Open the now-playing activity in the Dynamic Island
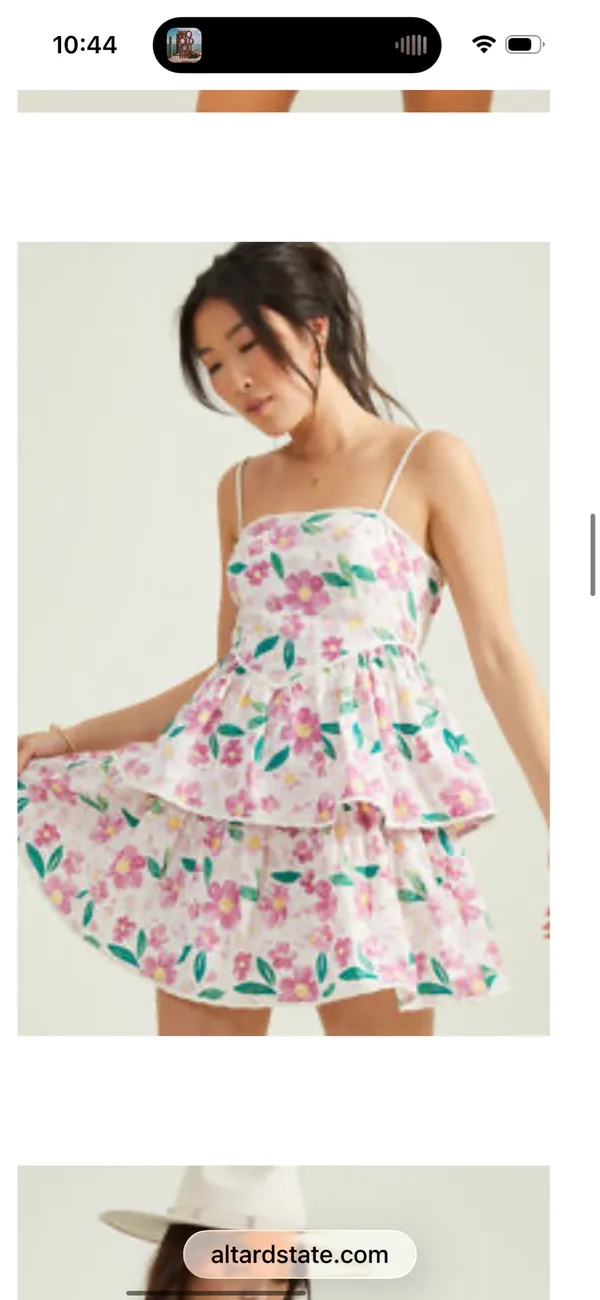The width and height of the screenshot is (600, 1300). tap(297, 45)
